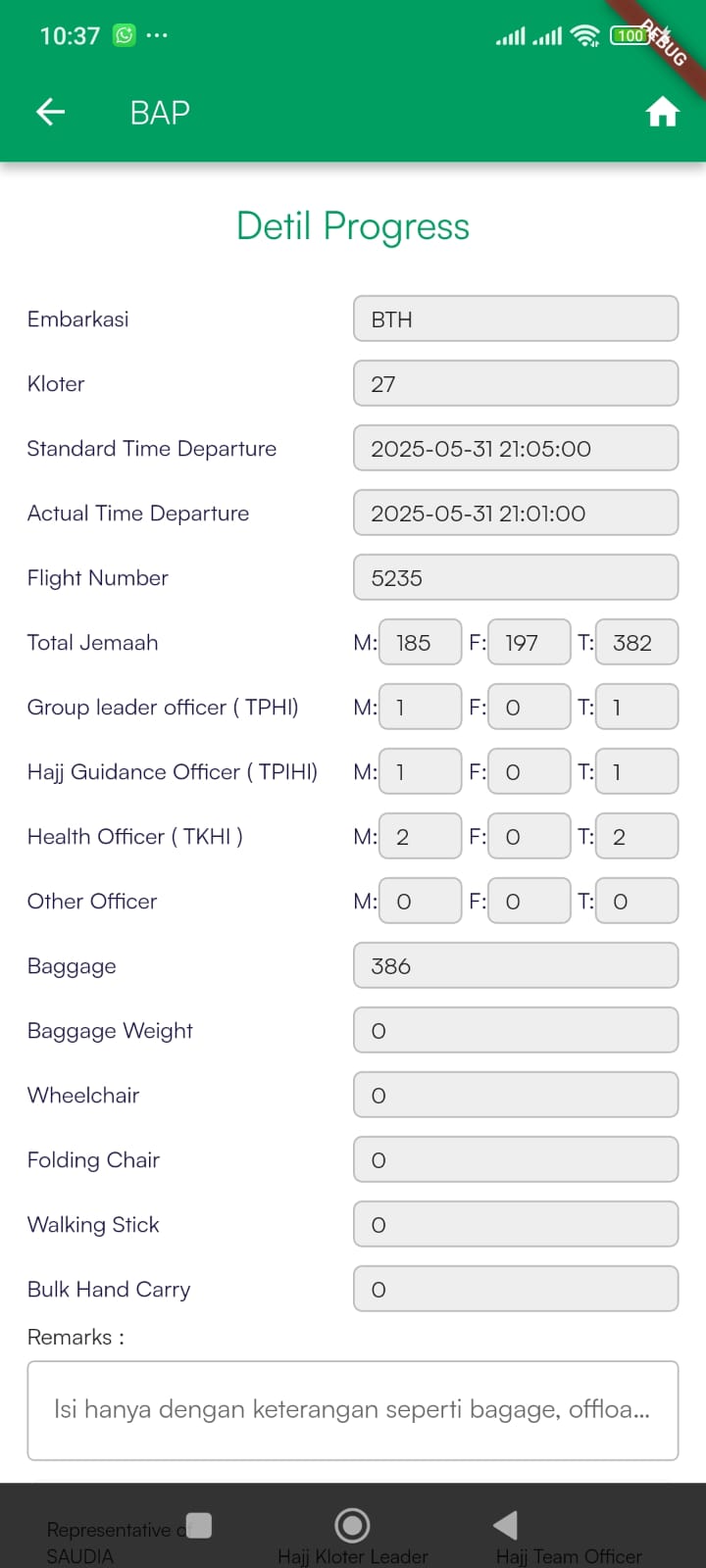
Task: Select the Kloter field showing 27
Action: [516, 384]
